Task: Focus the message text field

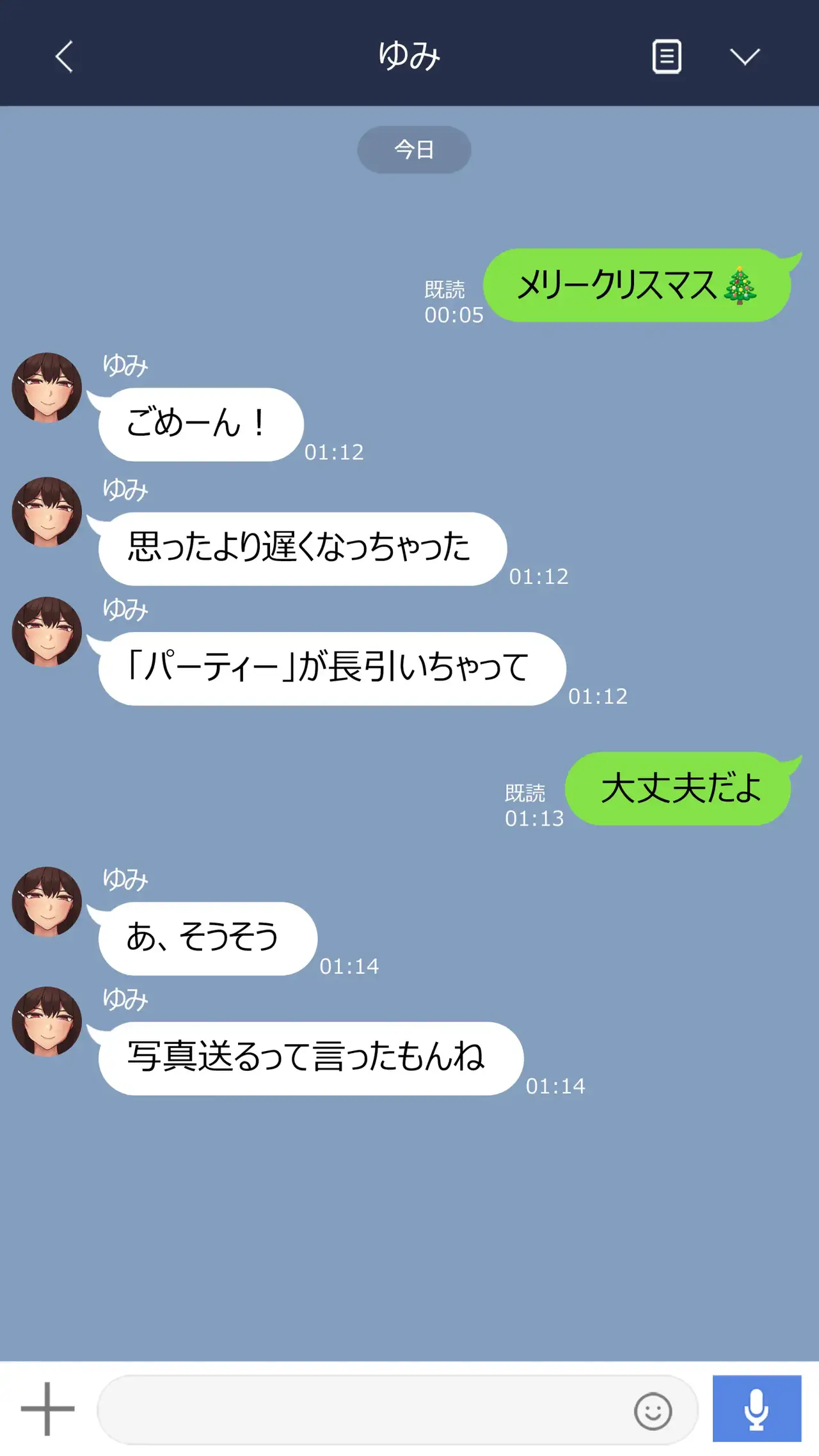Action: 358,1410
